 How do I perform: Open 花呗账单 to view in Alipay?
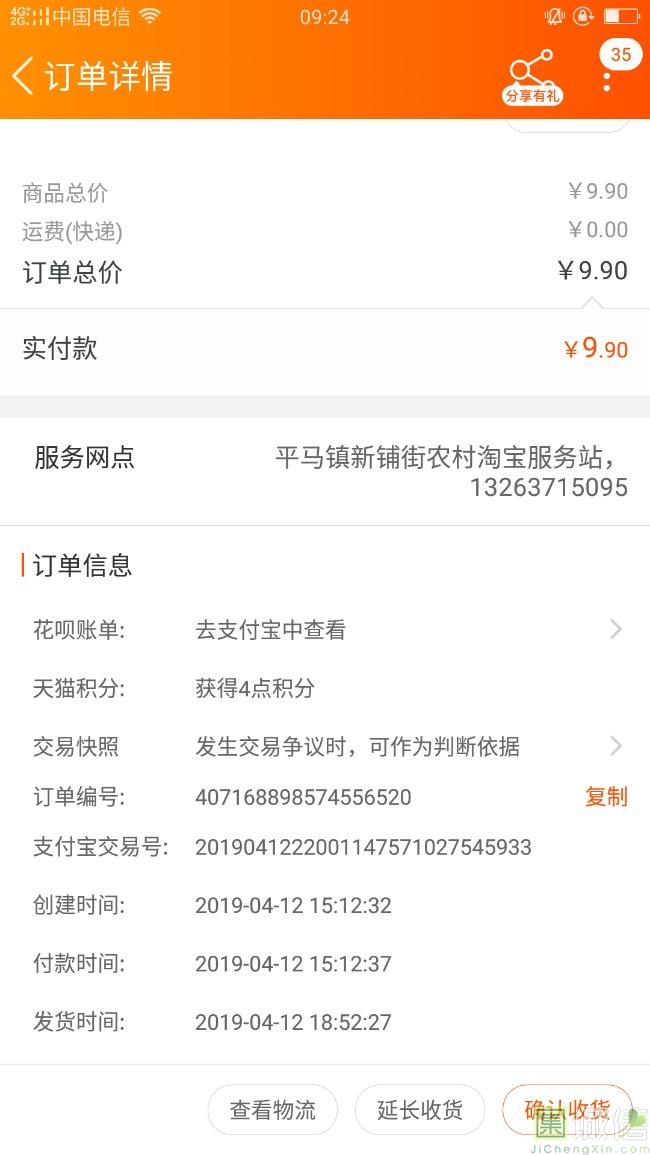click(x=325, y=630)
